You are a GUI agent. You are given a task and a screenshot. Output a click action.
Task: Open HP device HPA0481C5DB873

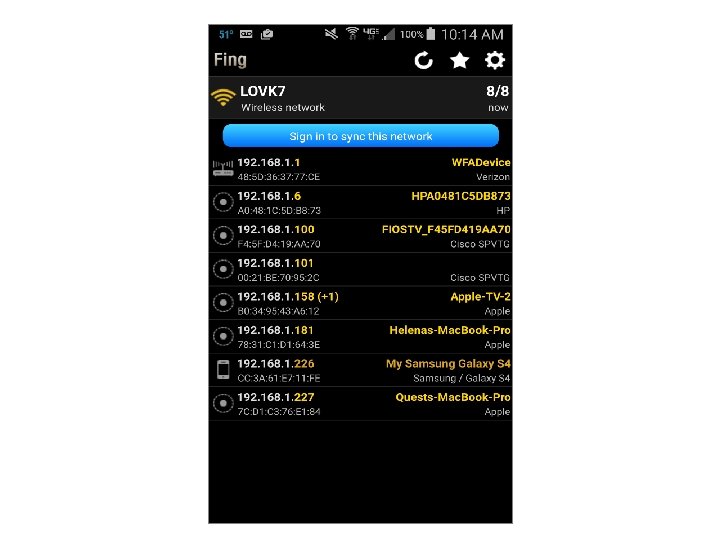[360, 202]
